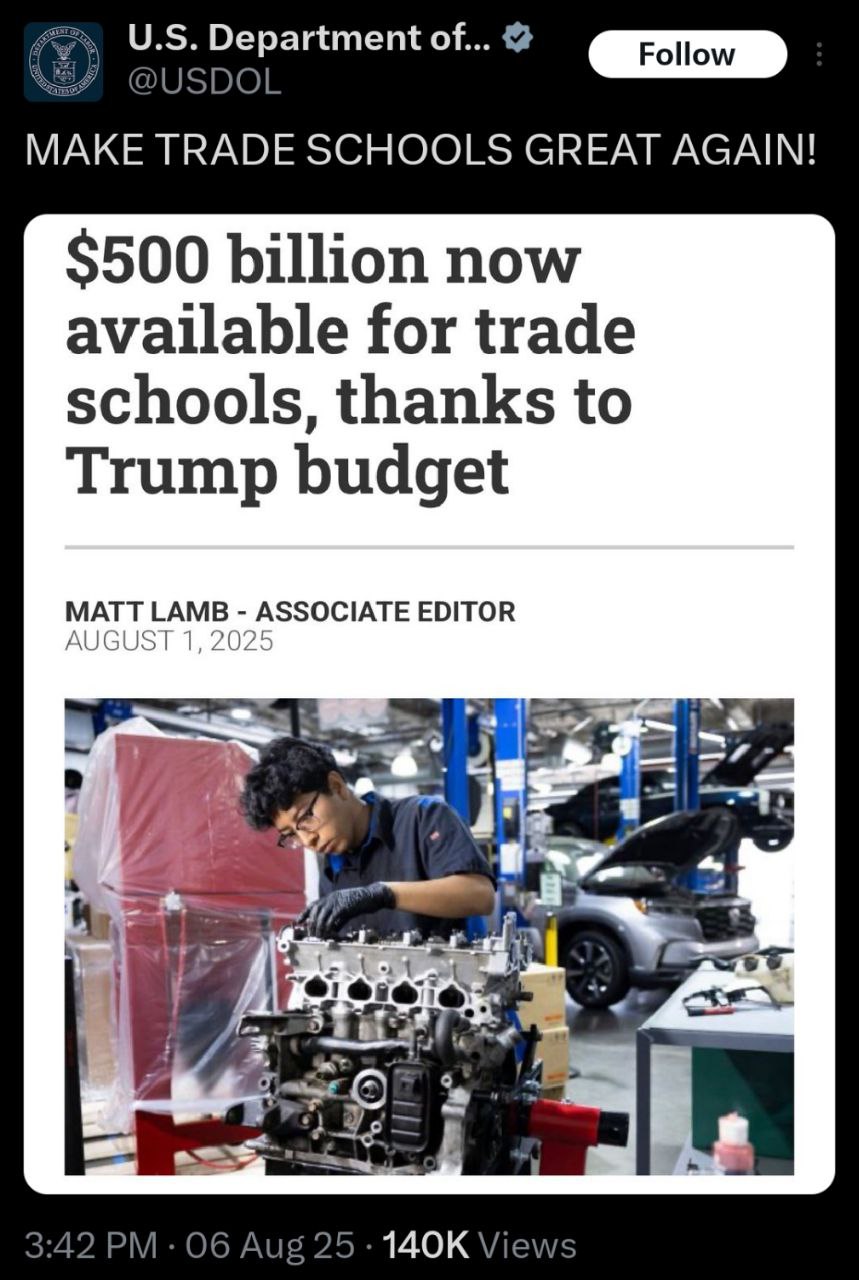The image size is (859, 1280).
Task: Open the @USDOL profile avatar
Action: [63, 62]
